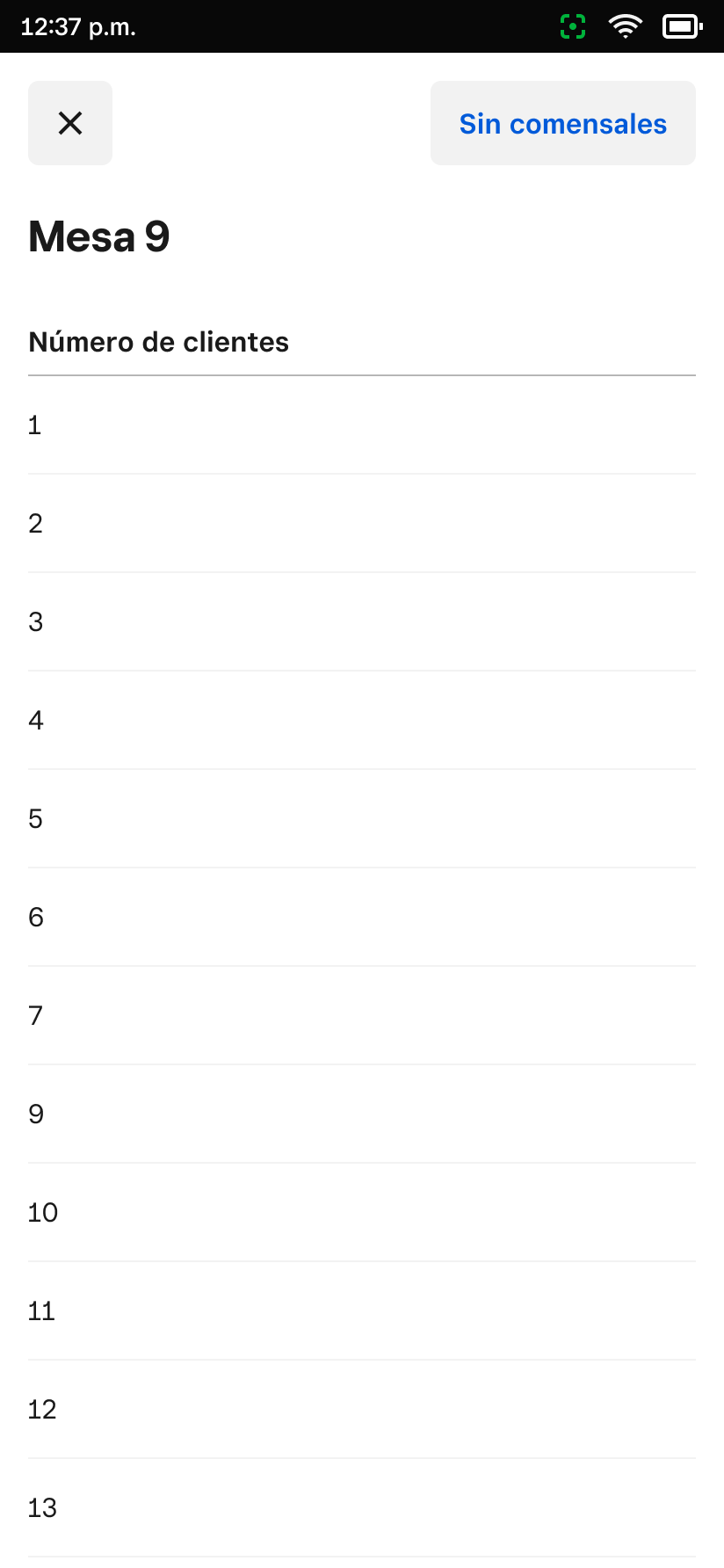The image size is (724, 1568).
Task: Select 1 client
Action: [x=362, y=425]
